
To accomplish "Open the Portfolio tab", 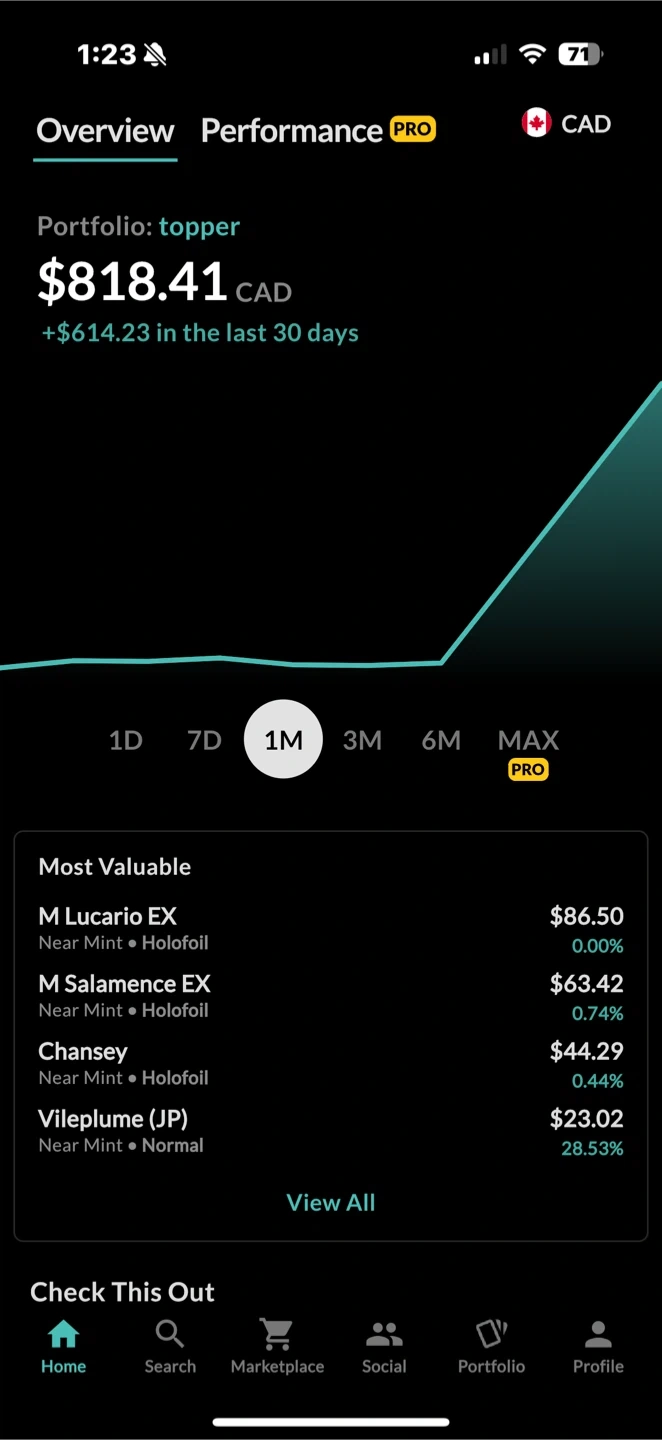I will click(x=491, y=1347).
